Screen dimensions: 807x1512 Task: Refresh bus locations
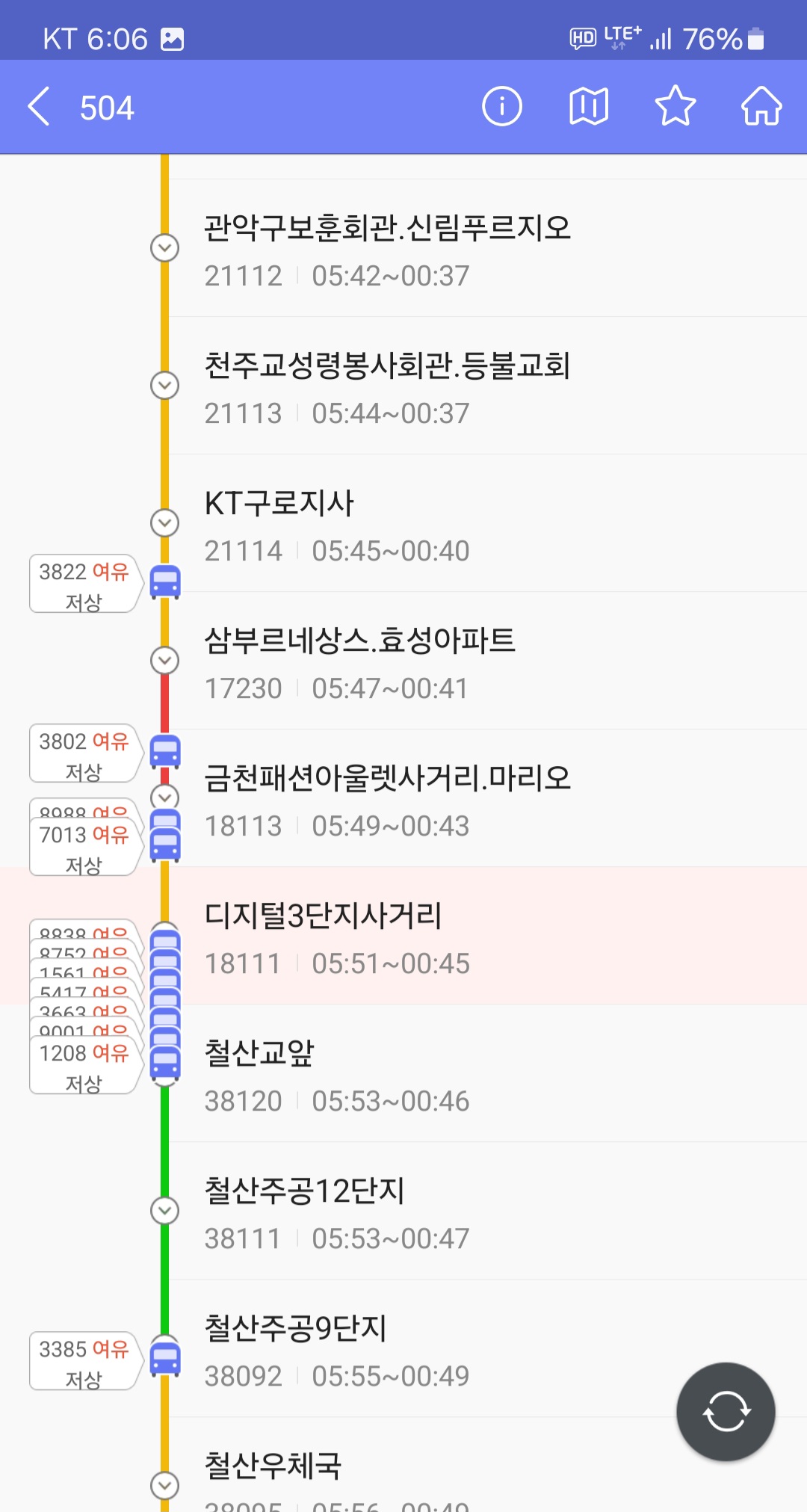pos(725,1411)
